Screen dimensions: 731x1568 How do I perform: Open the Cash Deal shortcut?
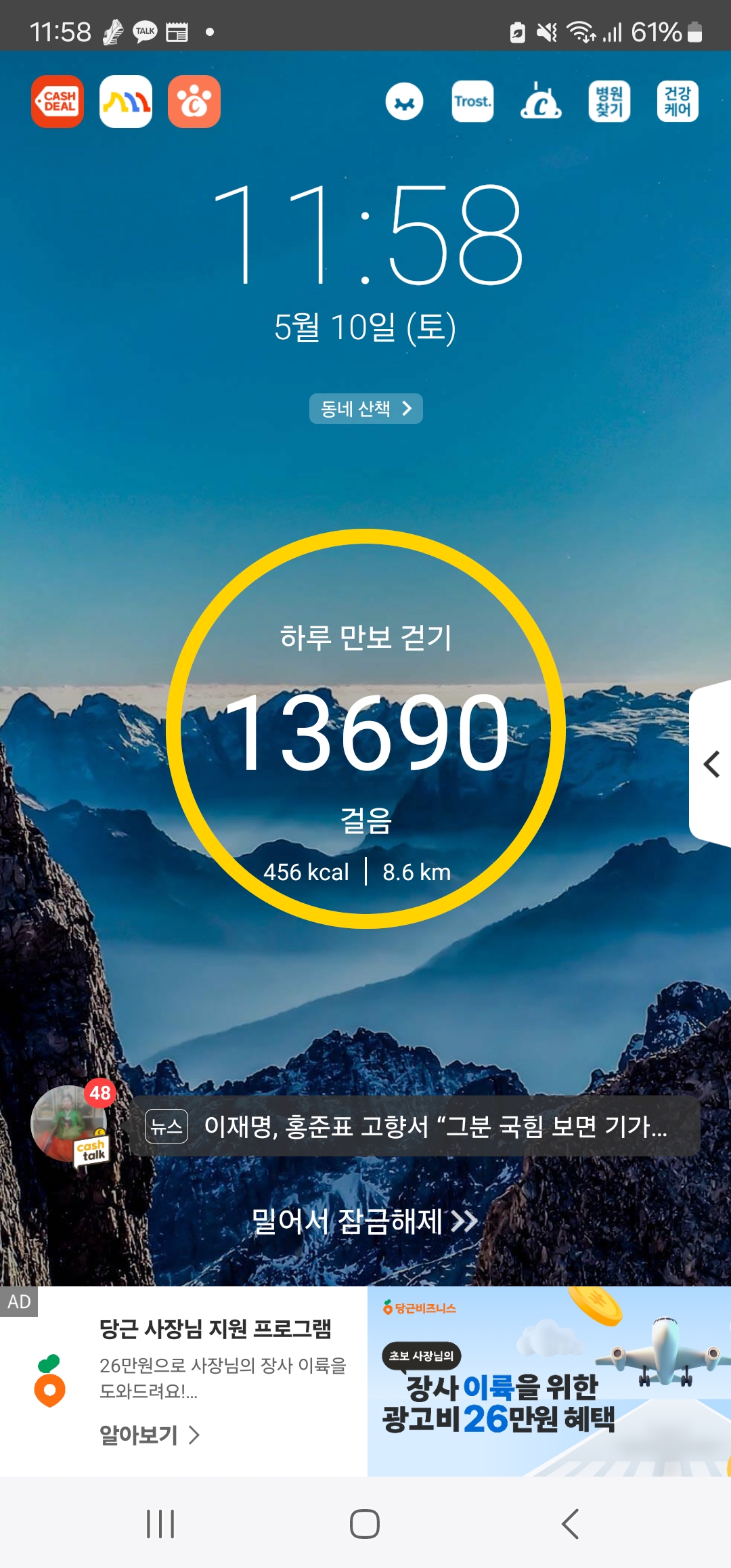click(x=58, y=102)
